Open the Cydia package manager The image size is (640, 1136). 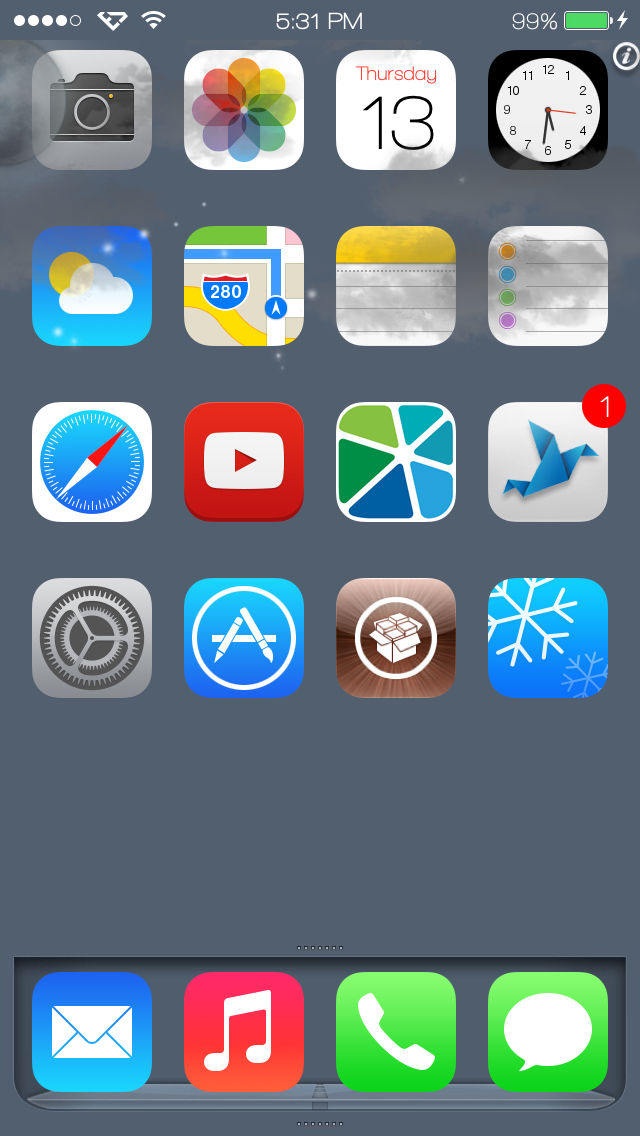[x=396, y=638]
